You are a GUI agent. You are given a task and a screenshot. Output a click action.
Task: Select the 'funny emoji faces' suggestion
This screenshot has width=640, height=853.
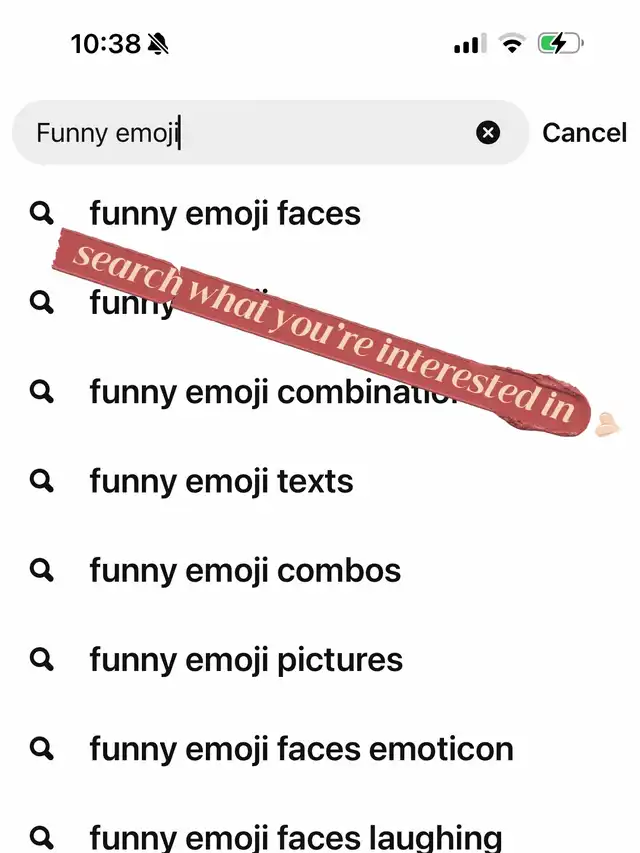(x=224, y=213)
